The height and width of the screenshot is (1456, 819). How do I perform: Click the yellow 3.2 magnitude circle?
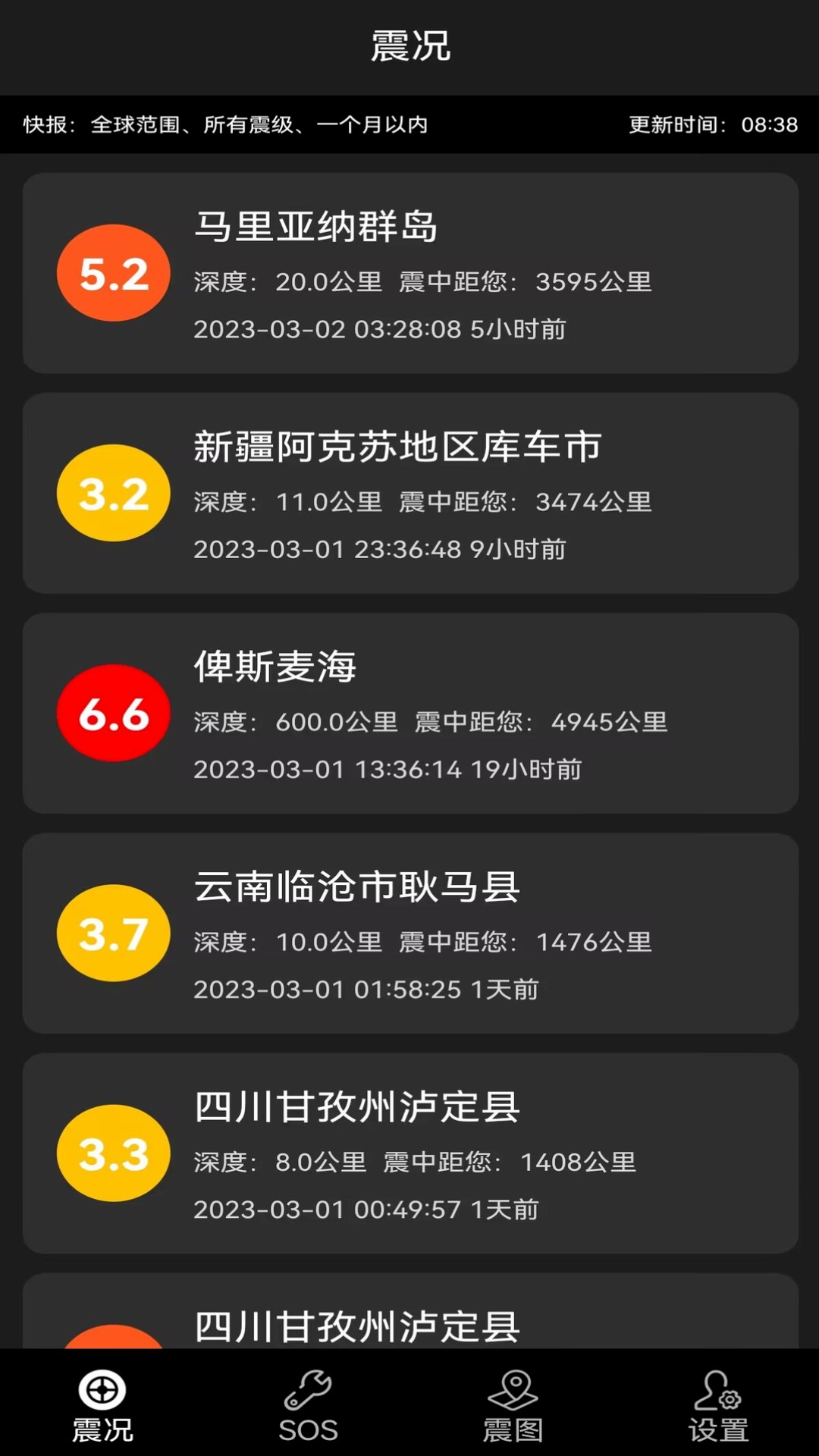112,494
